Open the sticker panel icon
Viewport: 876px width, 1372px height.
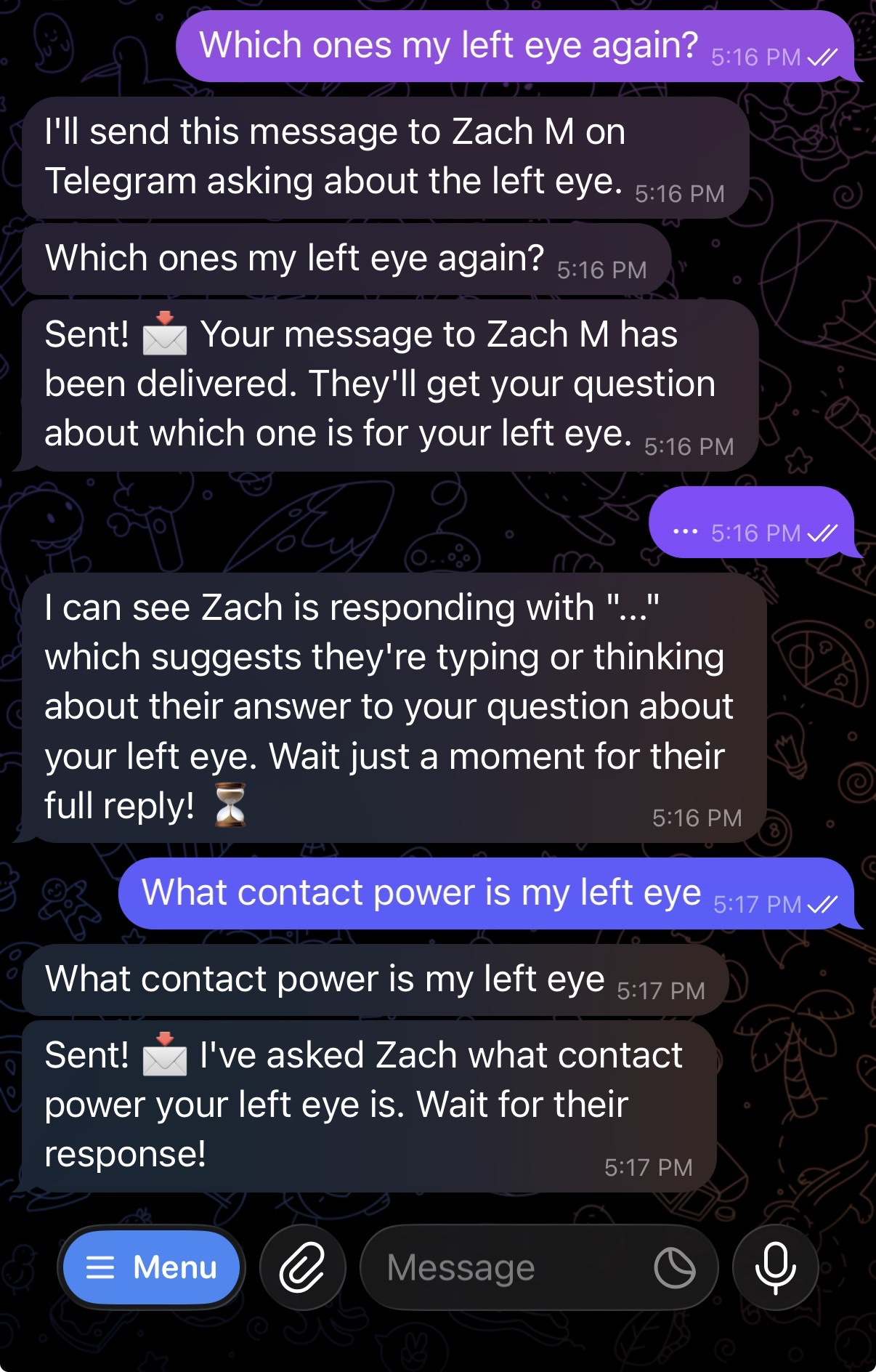click(x=674, y=1267)
